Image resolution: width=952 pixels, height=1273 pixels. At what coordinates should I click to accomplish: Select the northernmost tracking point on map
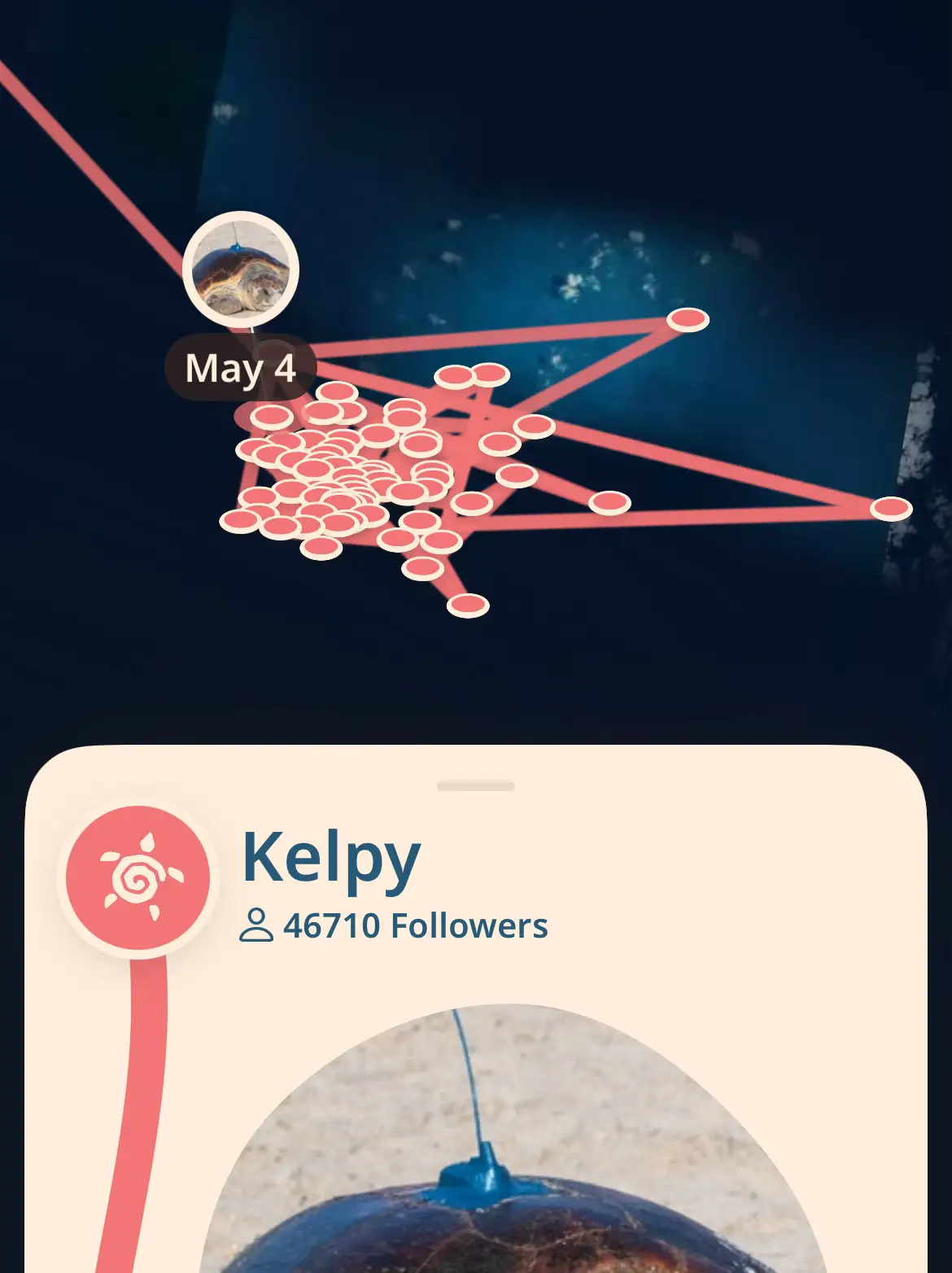click(x=688, y=320)
